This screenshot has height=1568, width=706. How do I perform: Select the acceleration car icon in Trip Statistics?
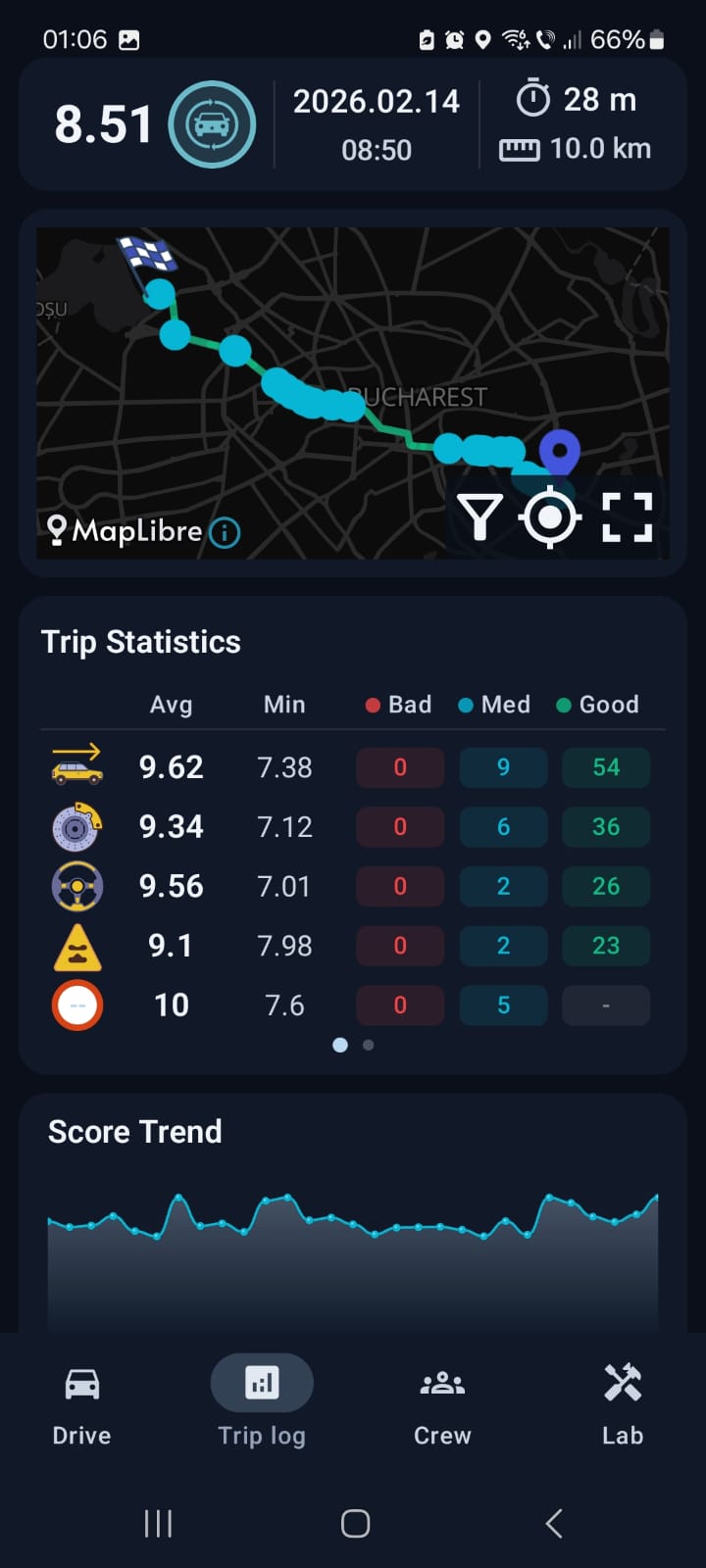tap(76, 767)
